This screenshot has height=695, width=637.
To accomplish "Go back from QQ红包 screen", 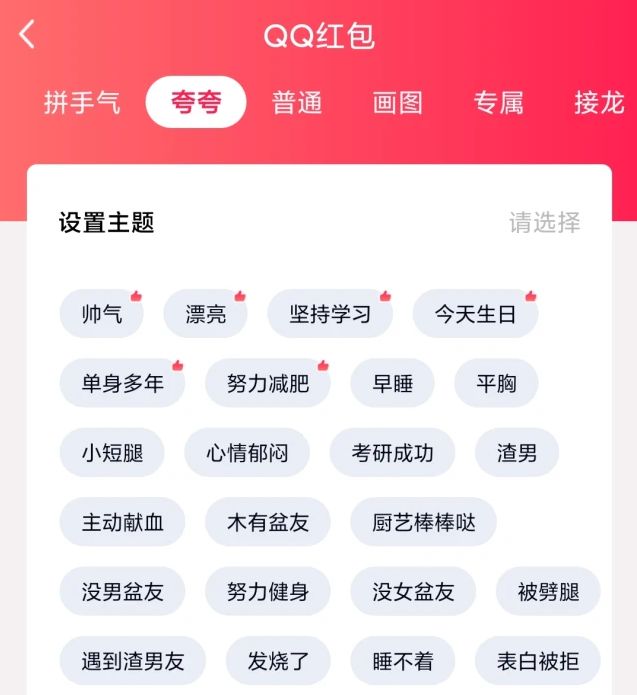I will coord(27,35).
